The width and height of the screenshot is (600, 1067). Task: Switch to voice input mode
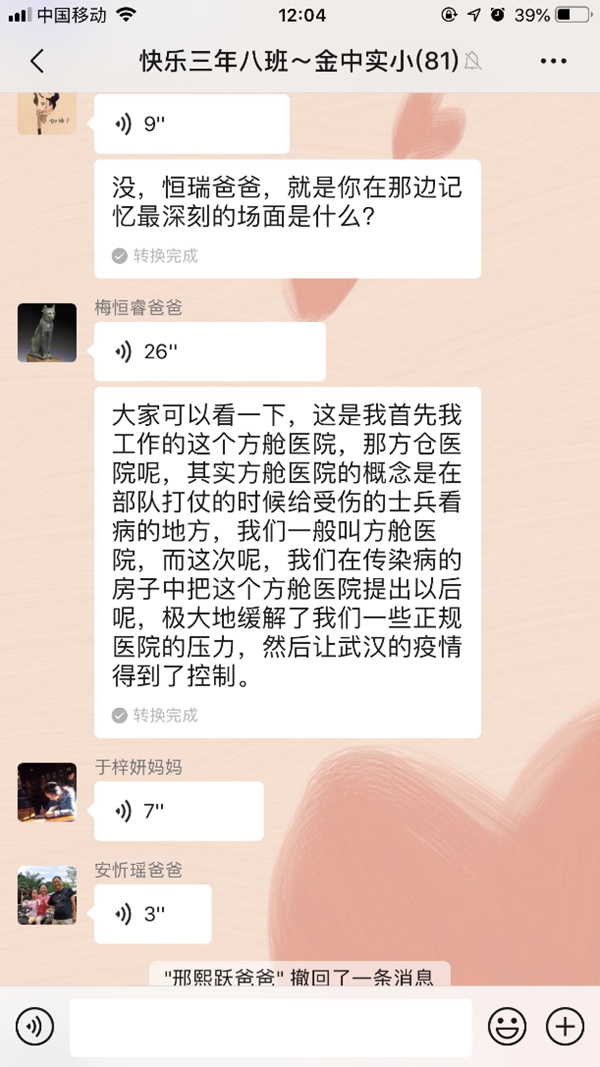[x=34, y=1027]
